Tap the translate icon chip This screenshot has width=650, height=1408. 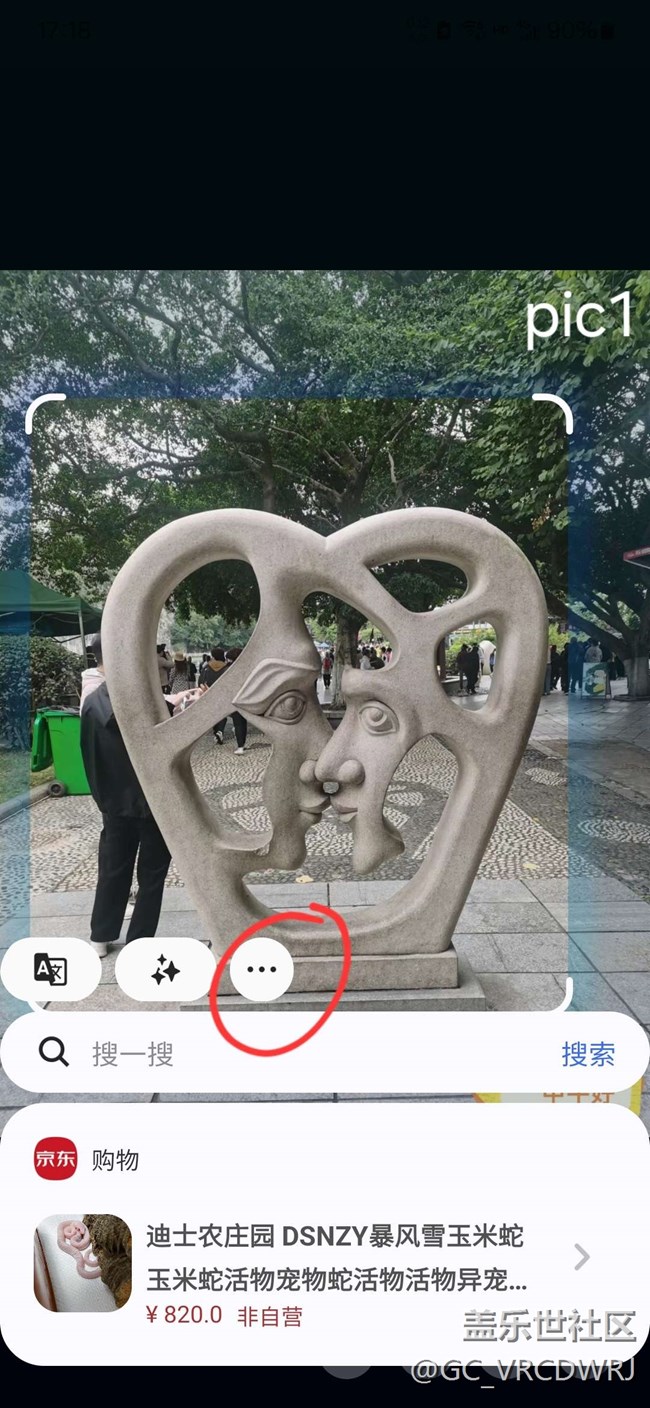coord(50,970)
